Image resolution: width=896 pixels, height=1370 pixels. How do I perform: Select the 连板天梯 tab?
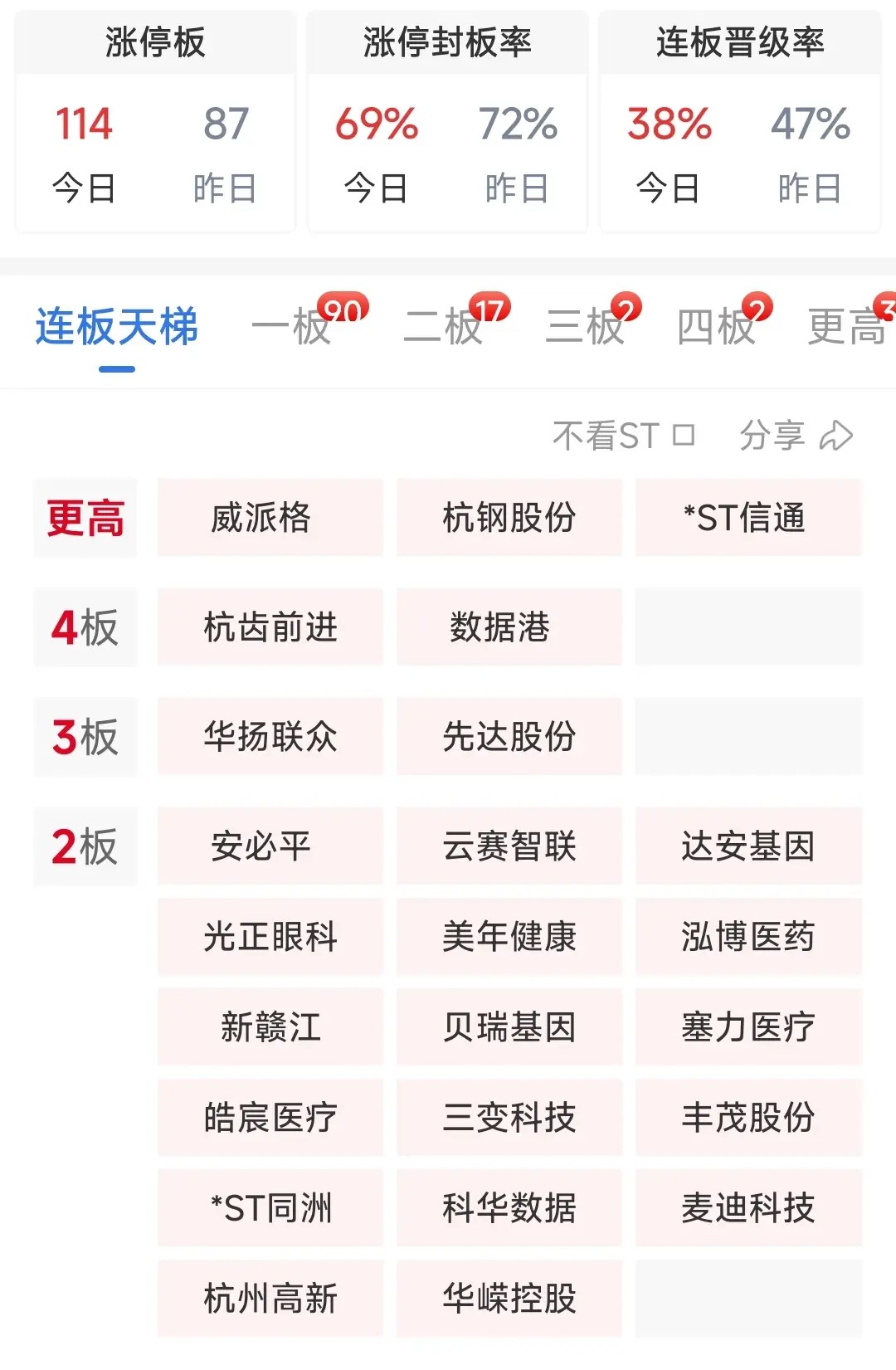tap(117, 326)
